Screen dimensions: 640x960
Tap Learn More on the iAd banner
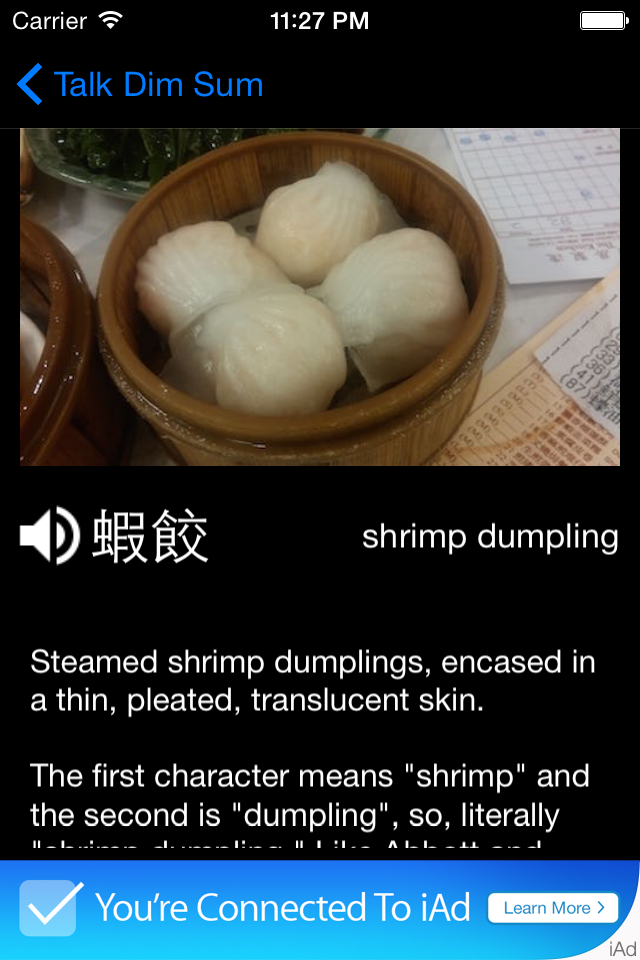coord(553,908)
